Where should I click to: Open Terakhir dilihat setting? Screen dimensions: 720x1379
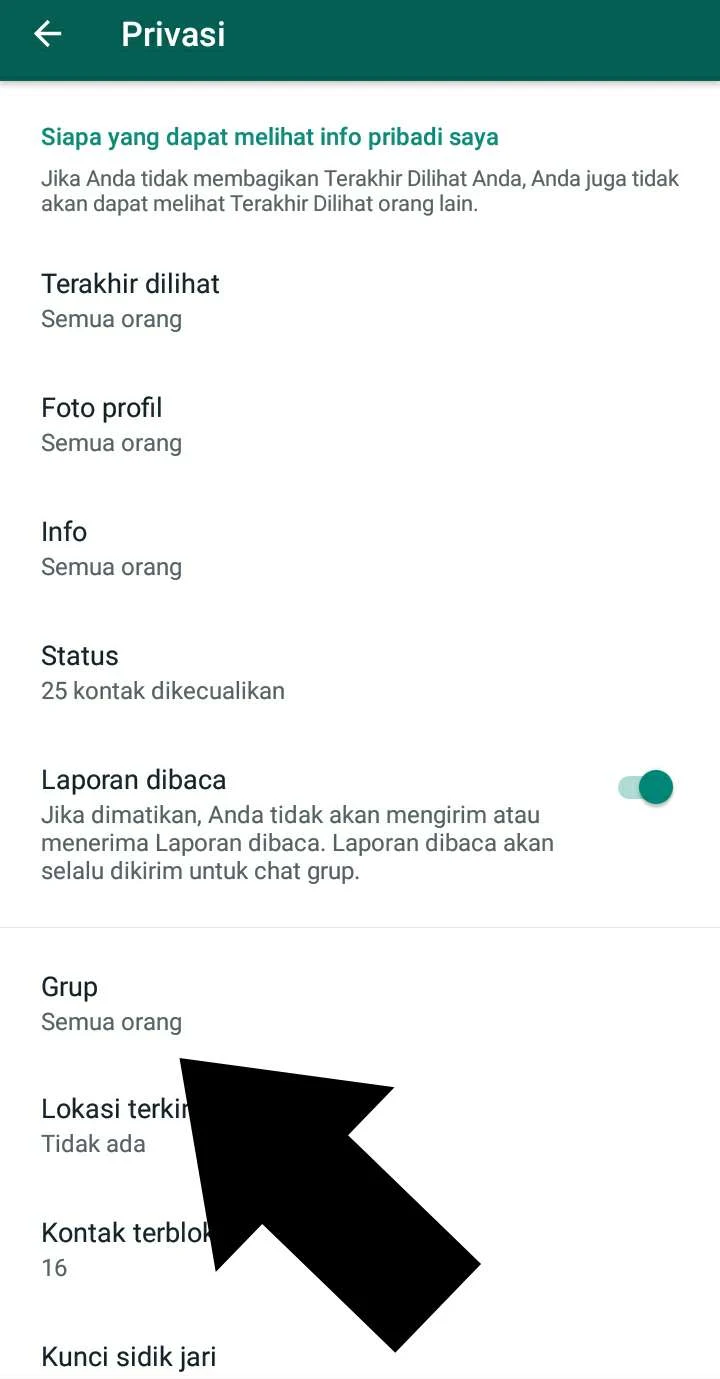[130, 300]
